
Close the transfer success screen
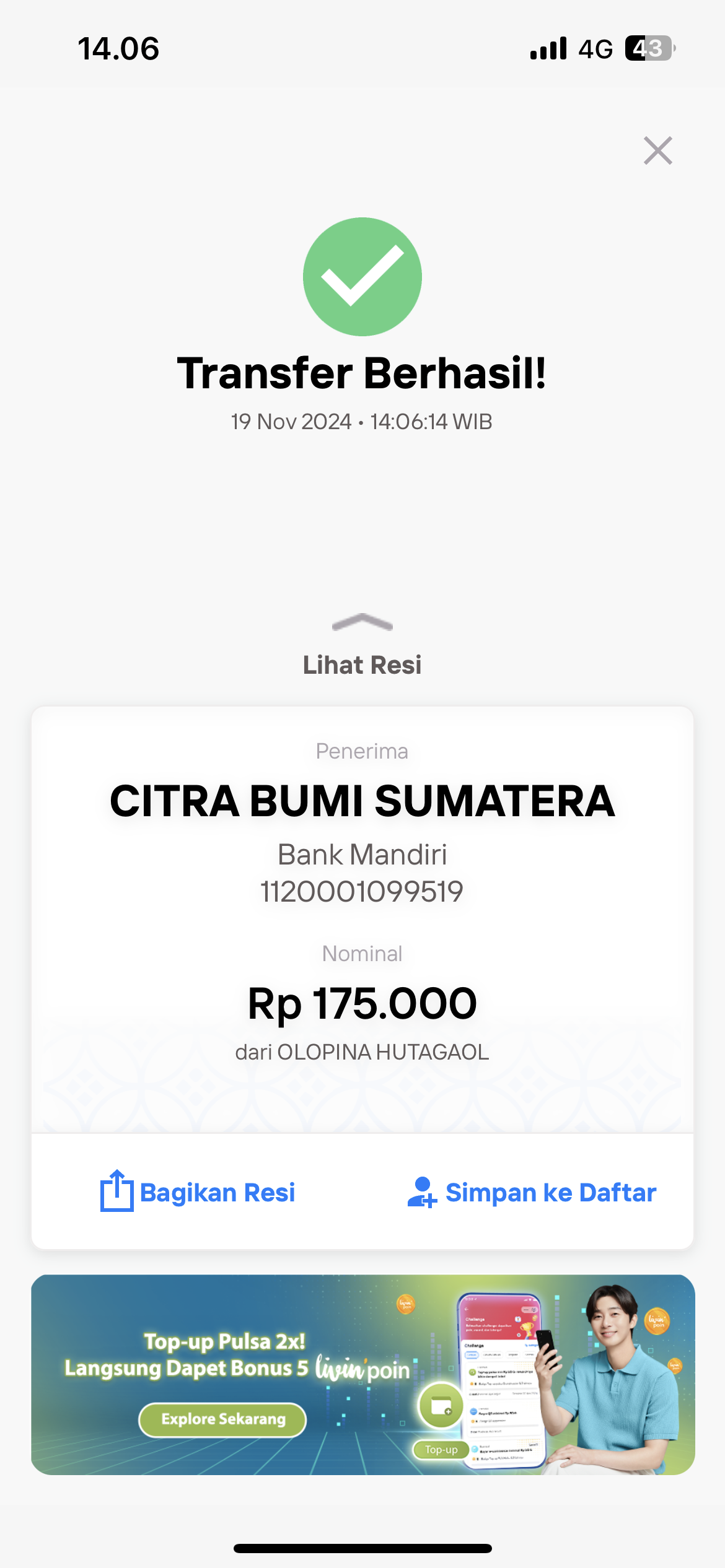(x=657, y=150)
